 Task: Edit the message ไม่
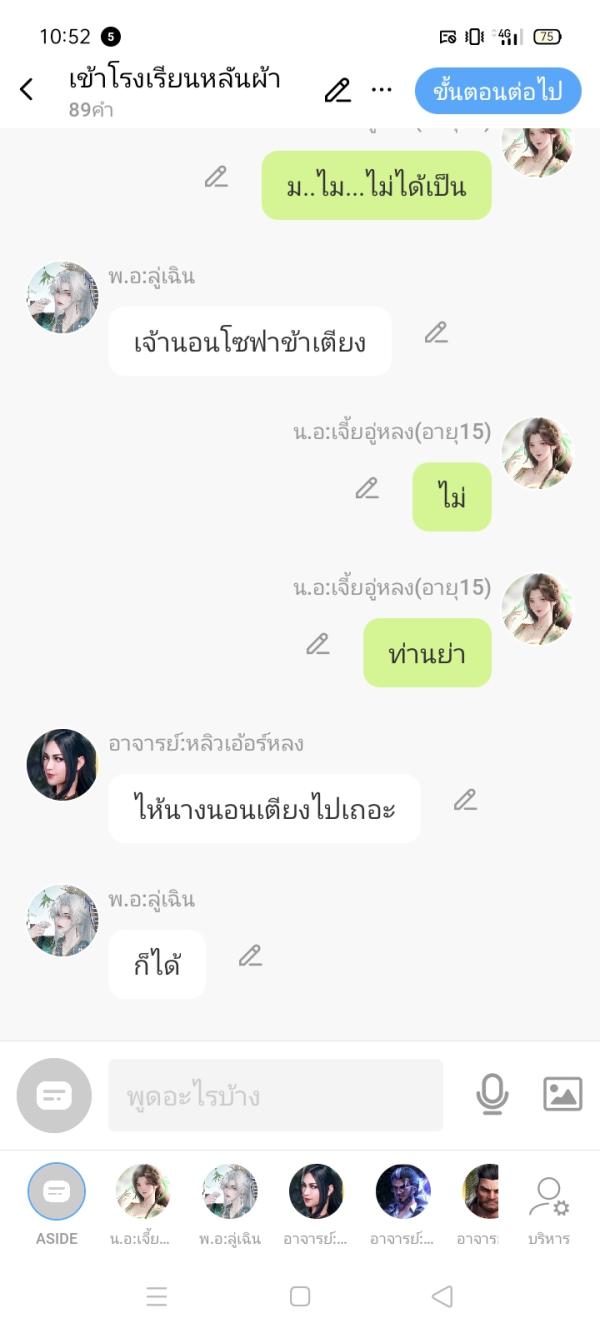coord(367,488)
